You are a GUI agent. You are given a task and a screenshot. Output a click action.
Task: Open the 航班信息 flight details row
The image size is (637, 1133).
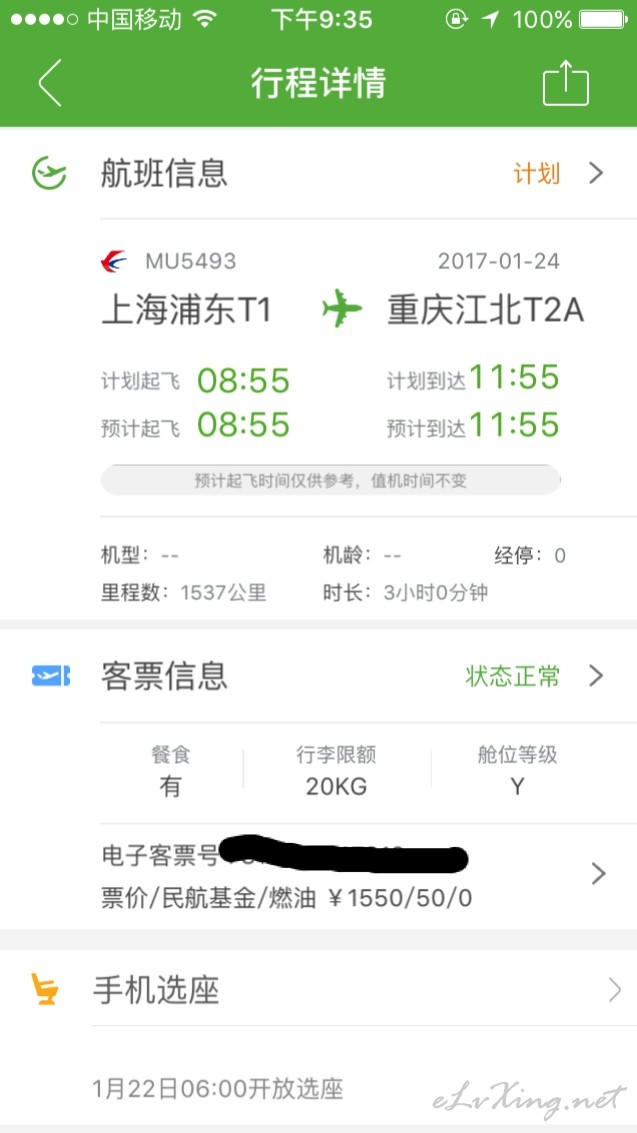318,173
